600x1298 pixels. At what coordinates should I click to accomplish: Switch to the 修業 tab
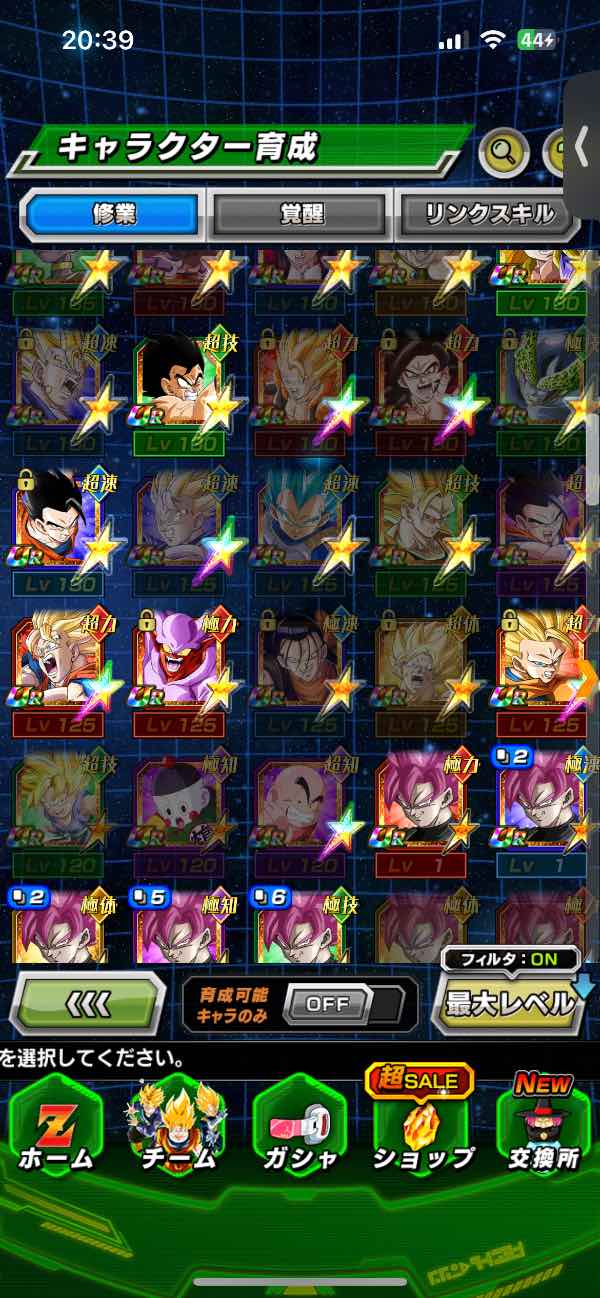point(112,214)
